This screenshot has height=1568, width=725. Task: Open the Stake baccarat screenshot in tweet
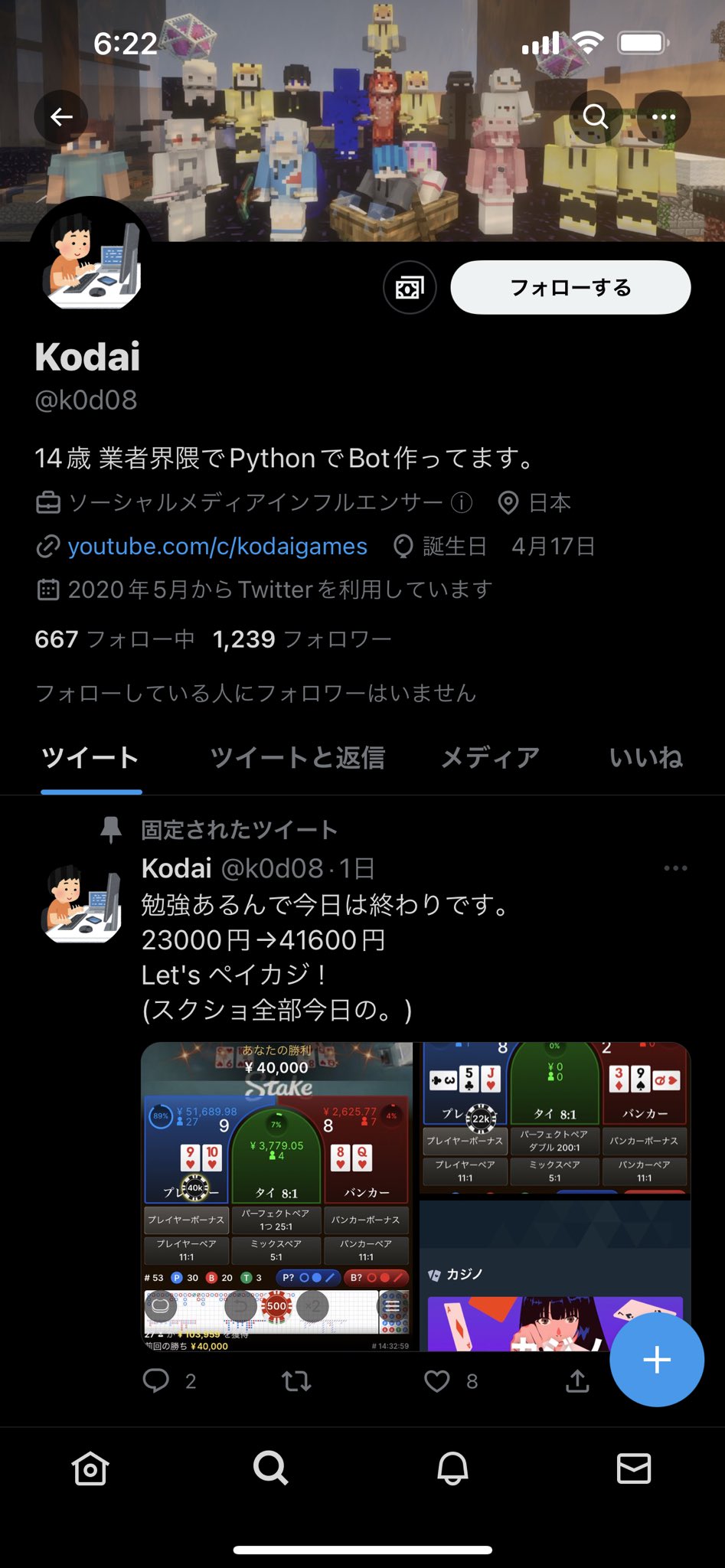[x=276, y=1196]
